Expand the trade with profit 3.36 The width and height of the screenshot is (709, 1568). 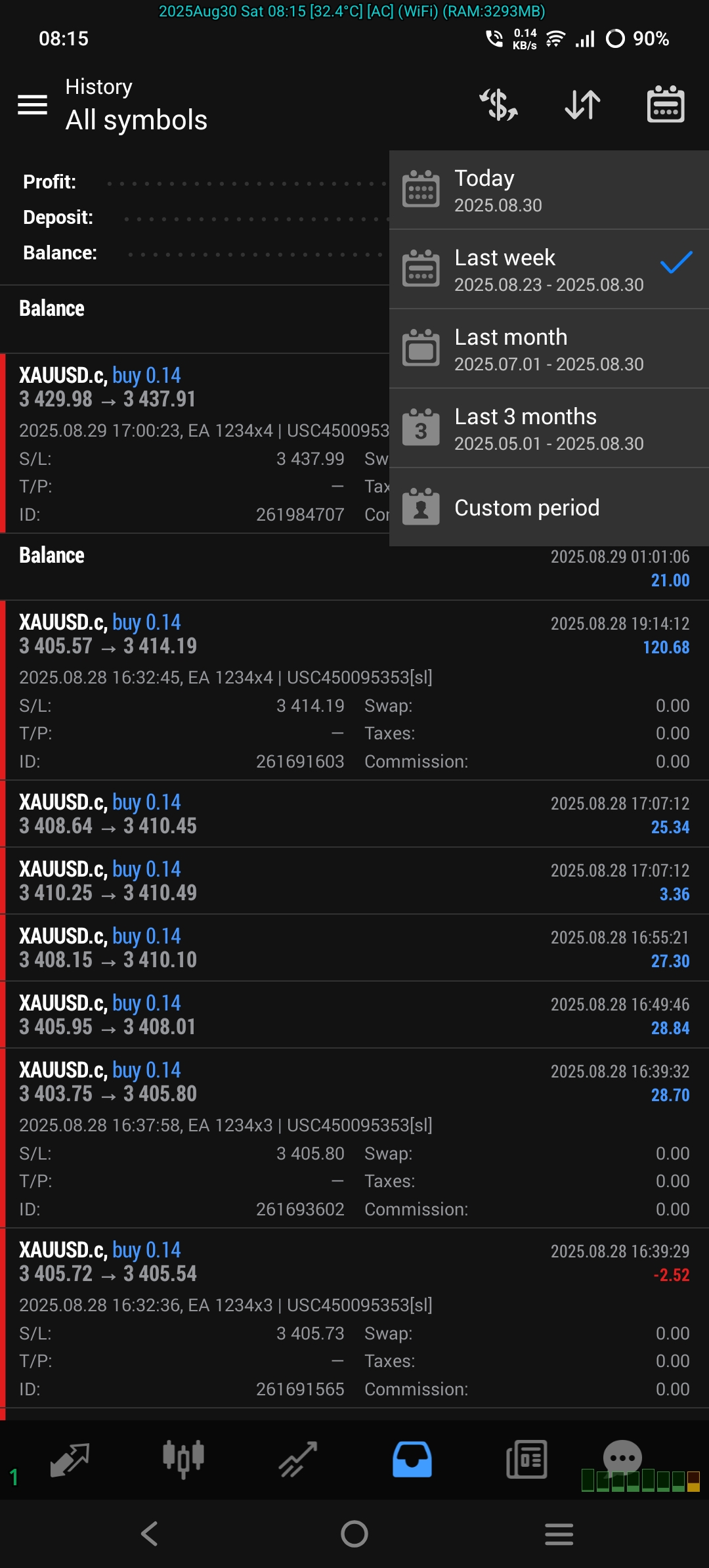[x=354, y=881]
